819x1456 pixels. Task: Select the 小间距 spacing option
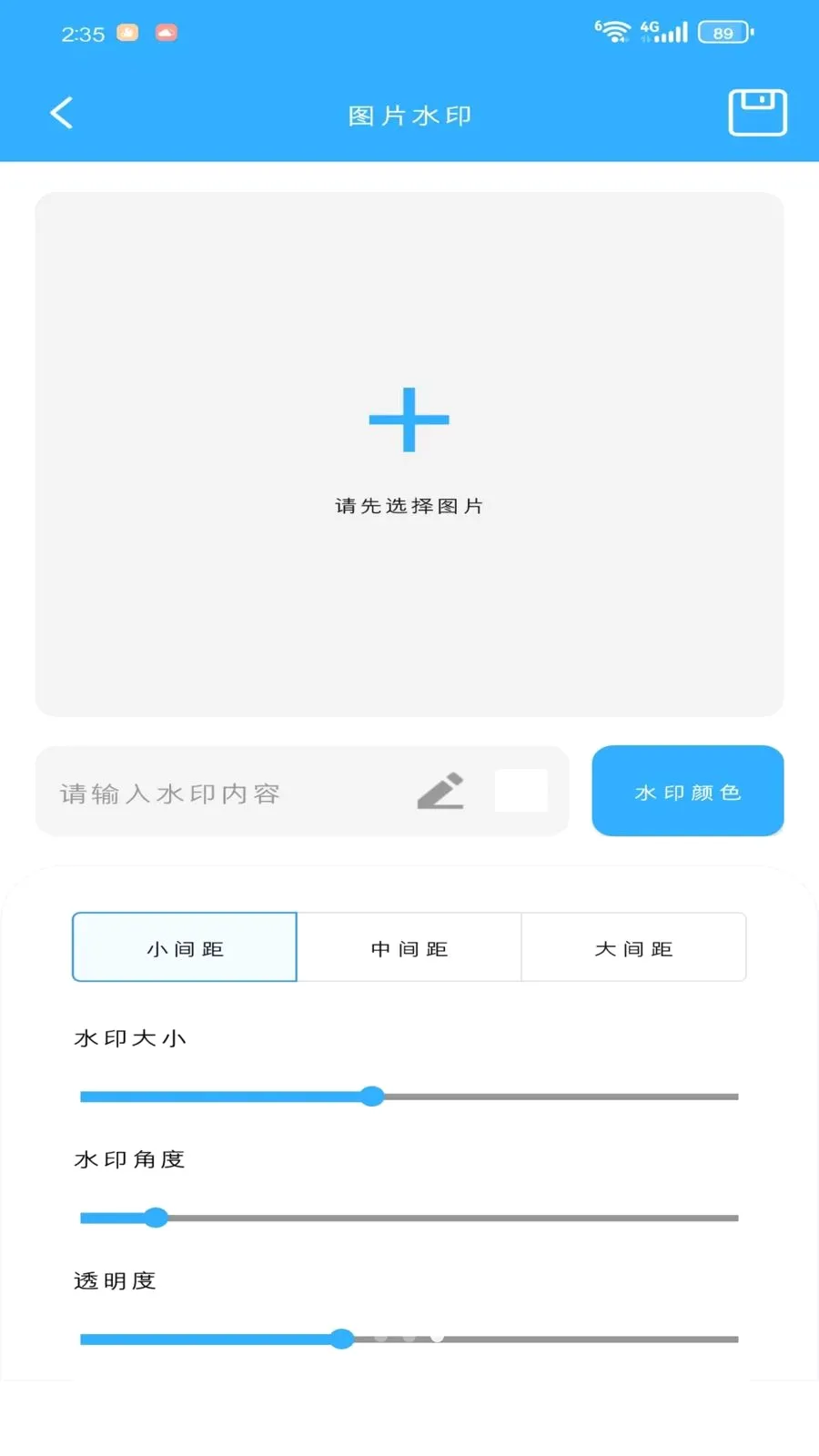[x=184, y=946]
